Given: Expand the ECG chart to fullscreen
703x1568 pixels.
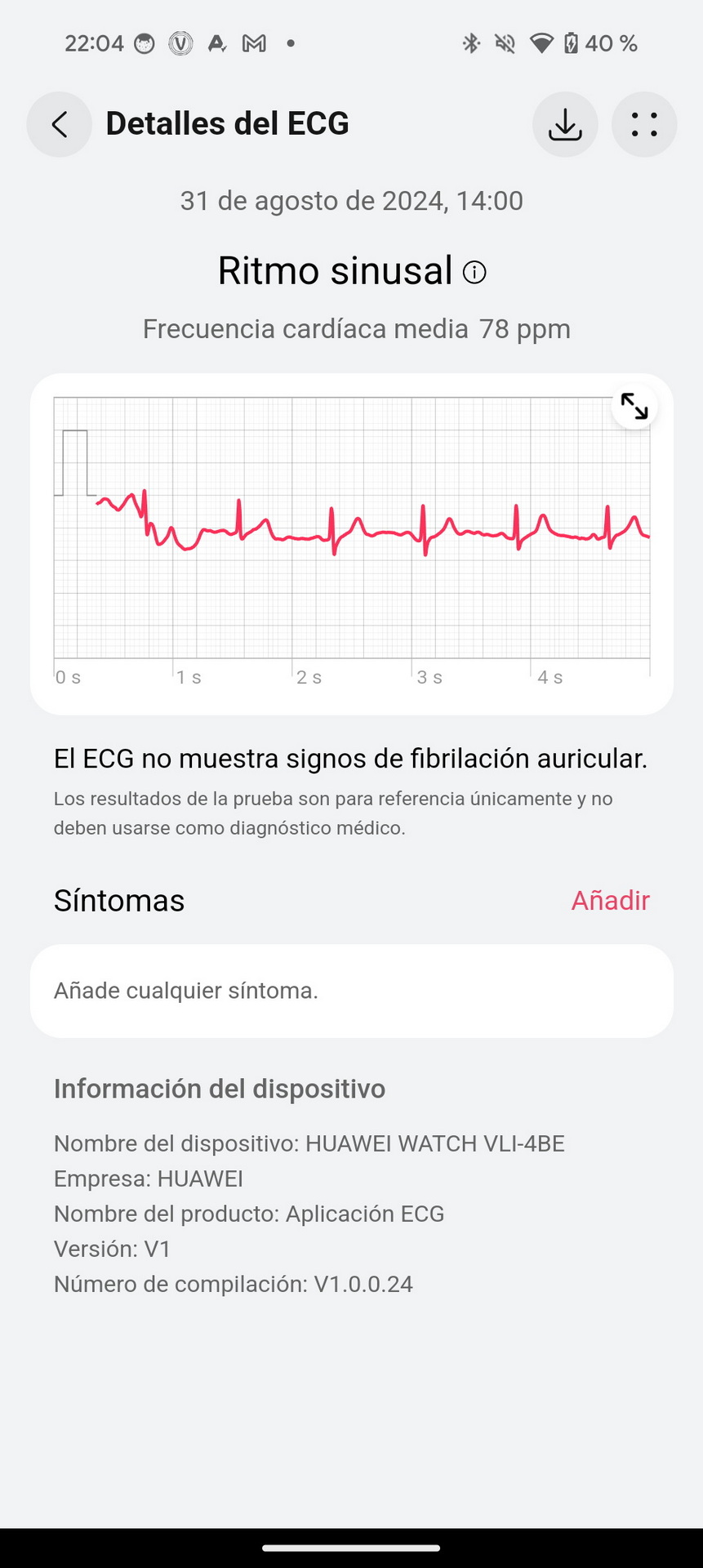Looking at the screenshot, I should (x=634, y=406).
